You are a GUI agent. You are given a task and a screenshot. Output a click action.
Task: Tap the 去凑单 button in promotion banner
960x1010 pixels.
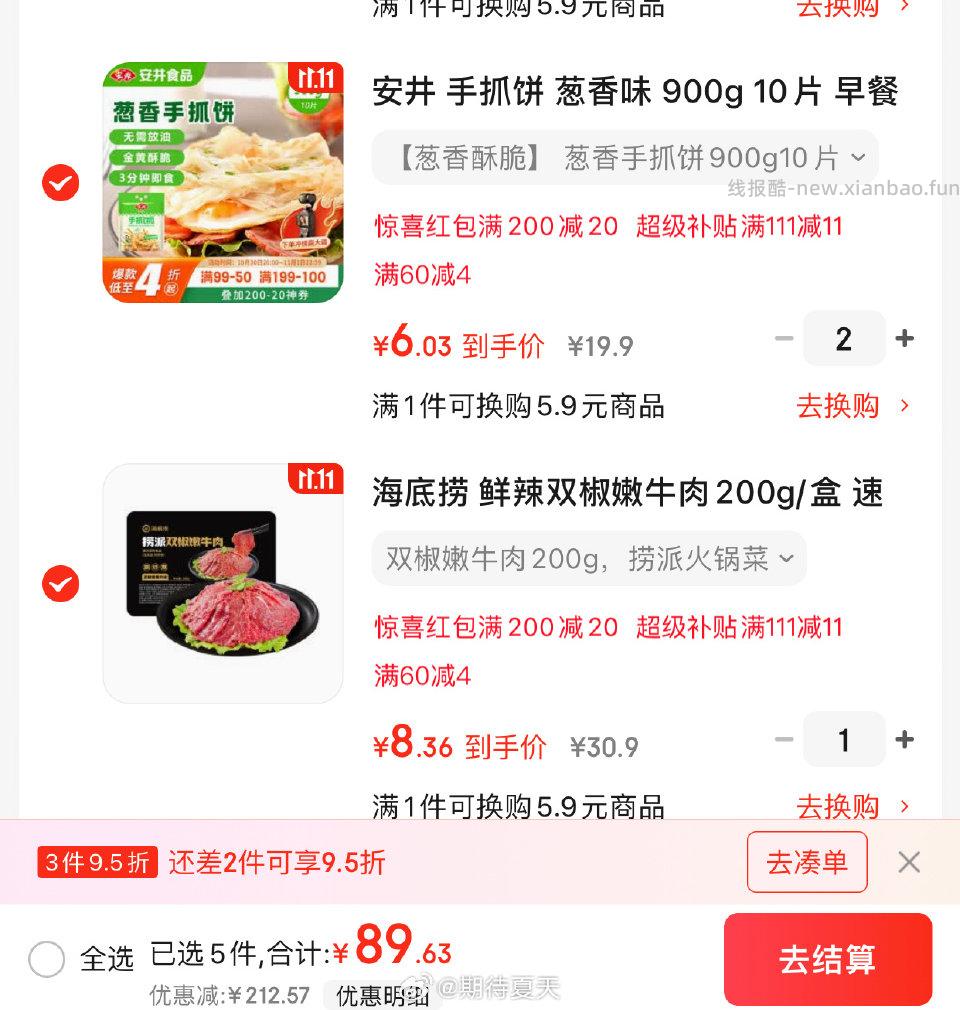[807, 862]
